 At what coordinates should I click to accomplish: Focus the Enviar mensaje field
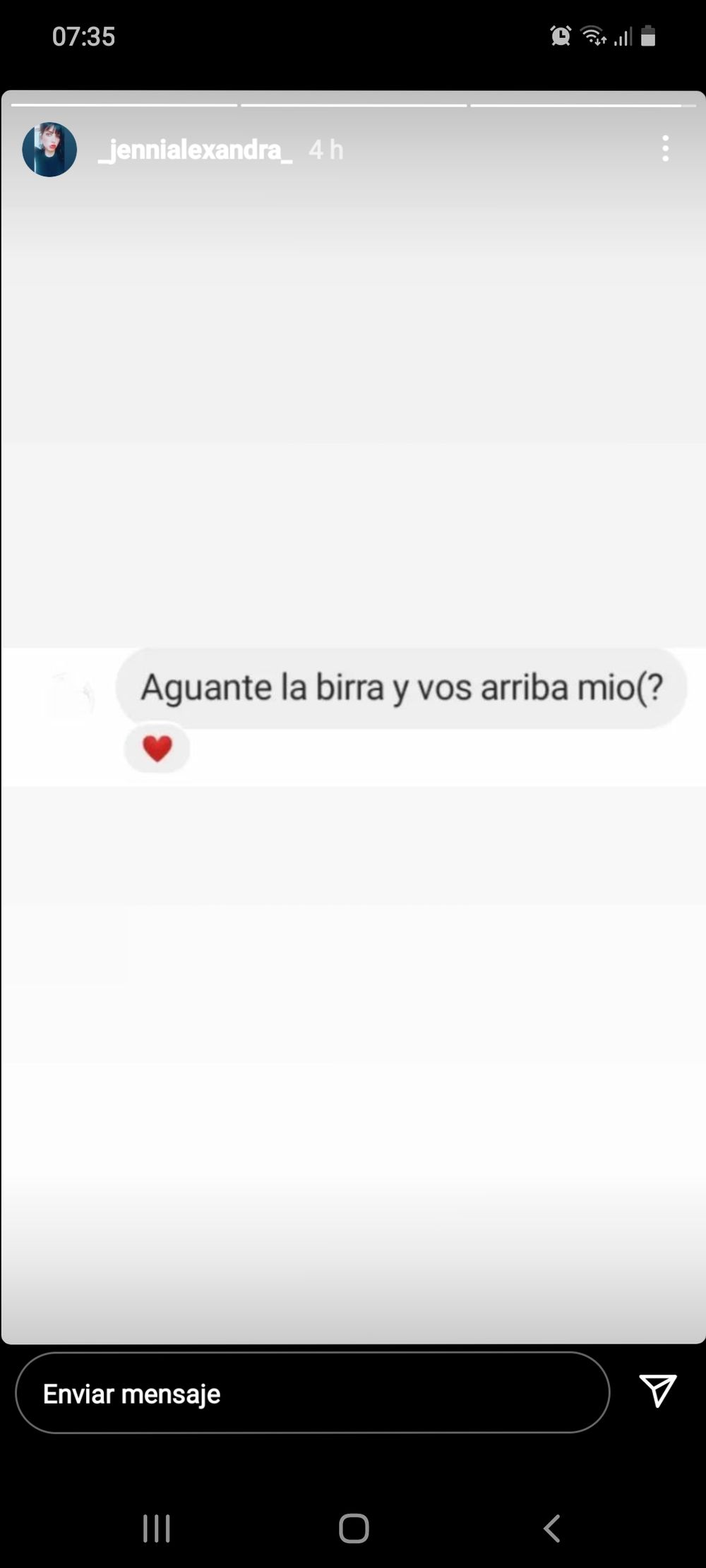point(312,1393)
